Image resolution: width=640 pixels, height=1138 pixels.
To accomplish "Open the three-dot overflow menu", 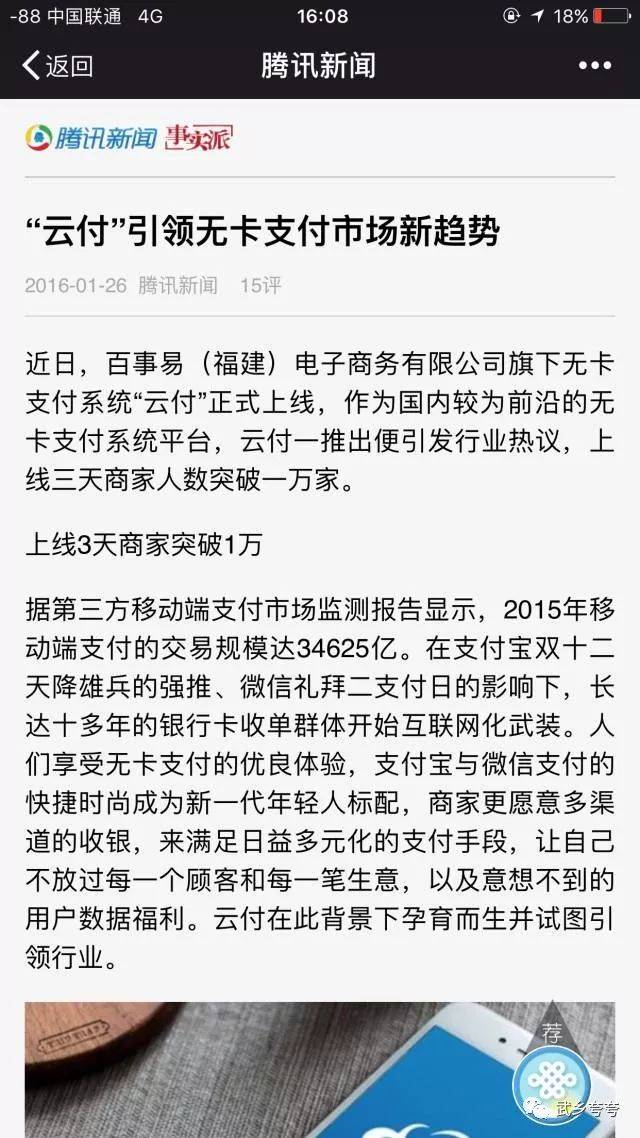I will pyautogui.click(x=595, y=65).
